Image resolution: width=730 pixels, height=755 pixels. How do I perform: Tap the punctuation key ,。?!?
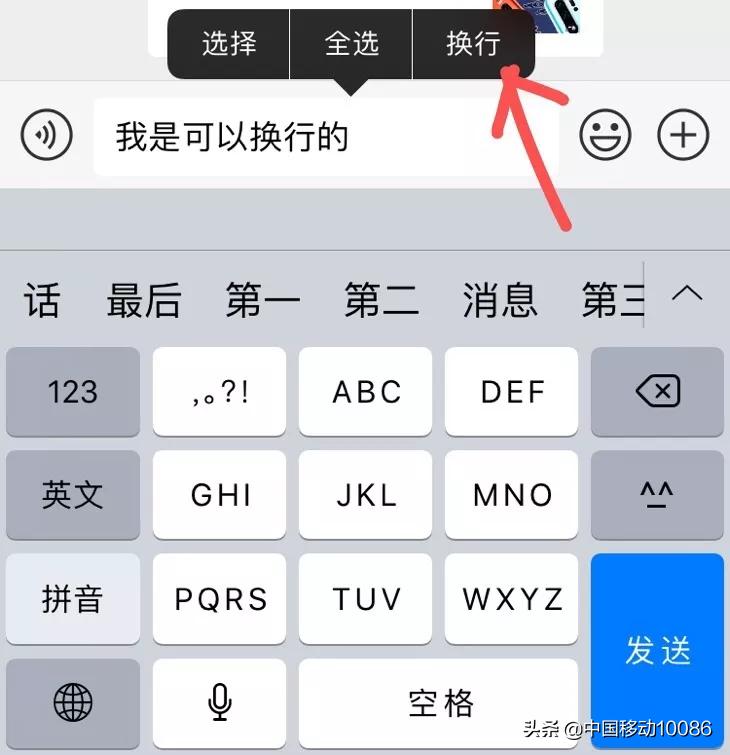(x=220, y=391)
